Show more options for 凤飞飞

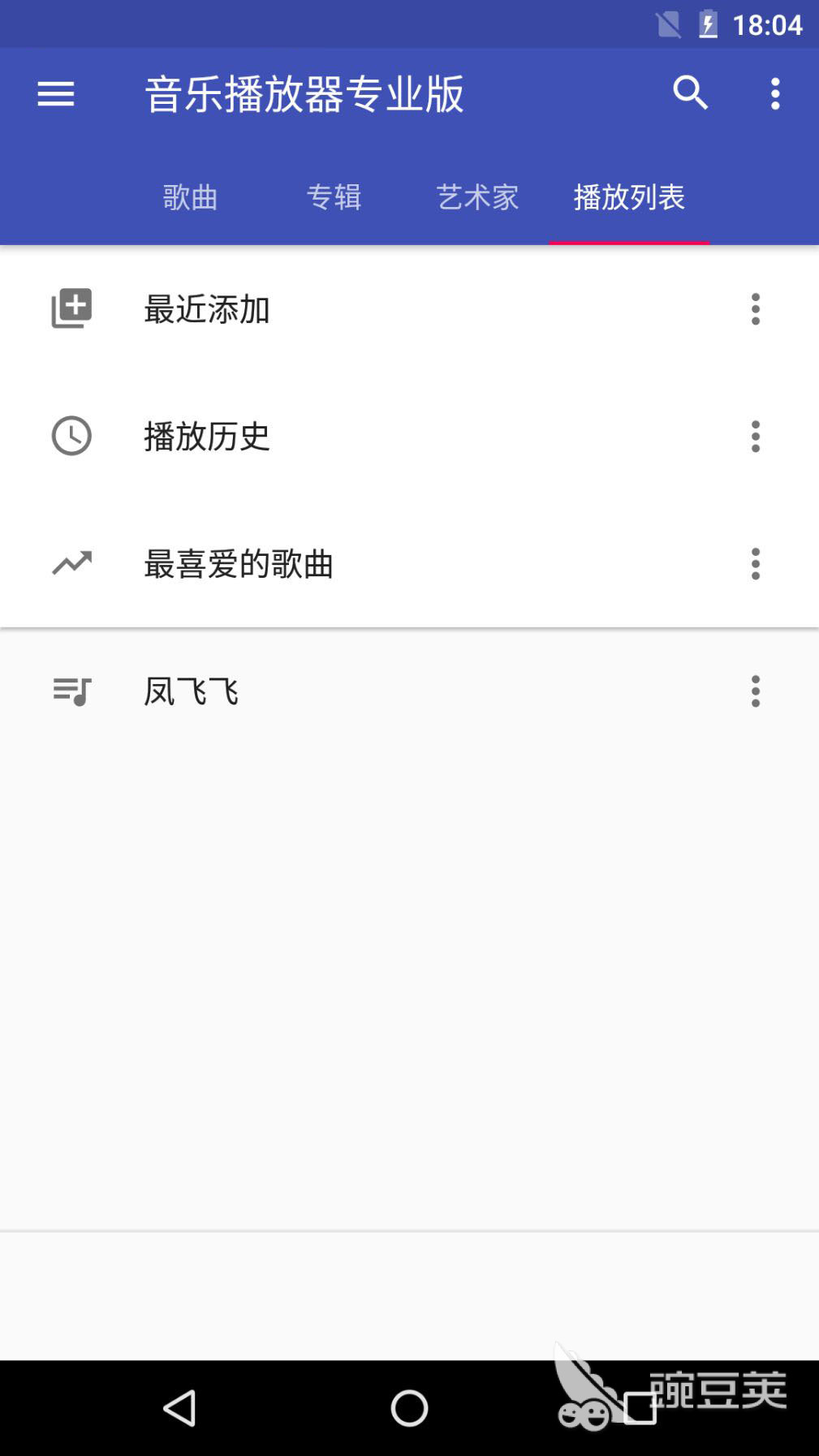click(x=756, y=691)
